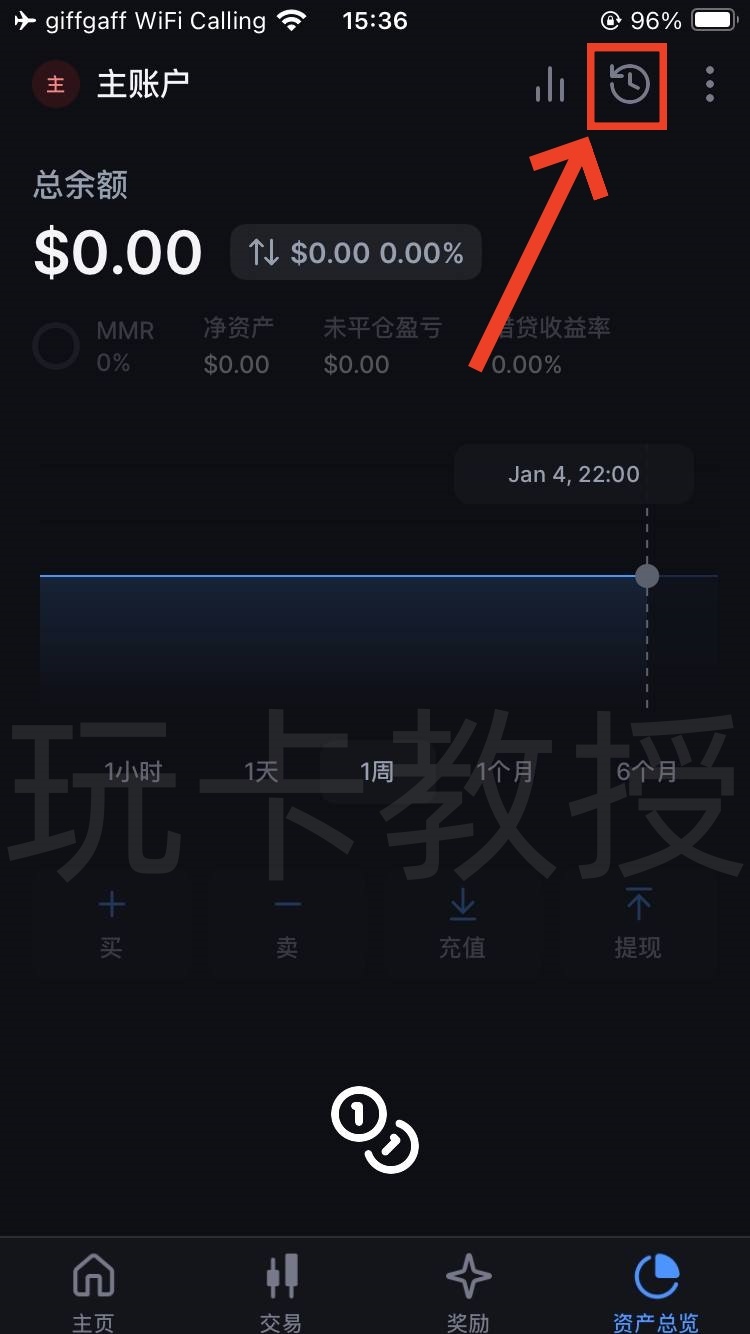Open 提现 withdraw
Viewport: 750px width, 1334px height.
click(638, 925)
